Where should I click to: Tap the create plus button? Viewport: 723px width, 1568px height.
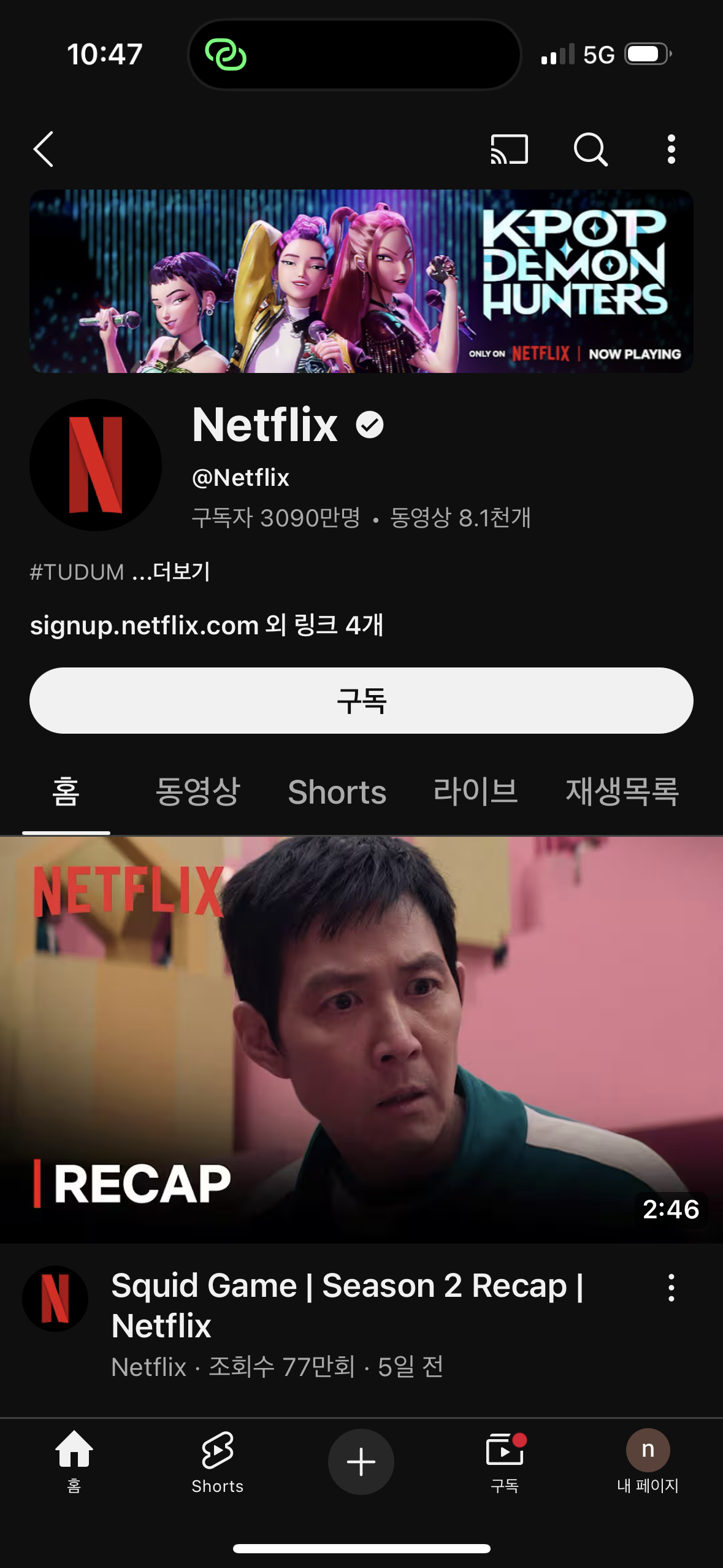361,1462
